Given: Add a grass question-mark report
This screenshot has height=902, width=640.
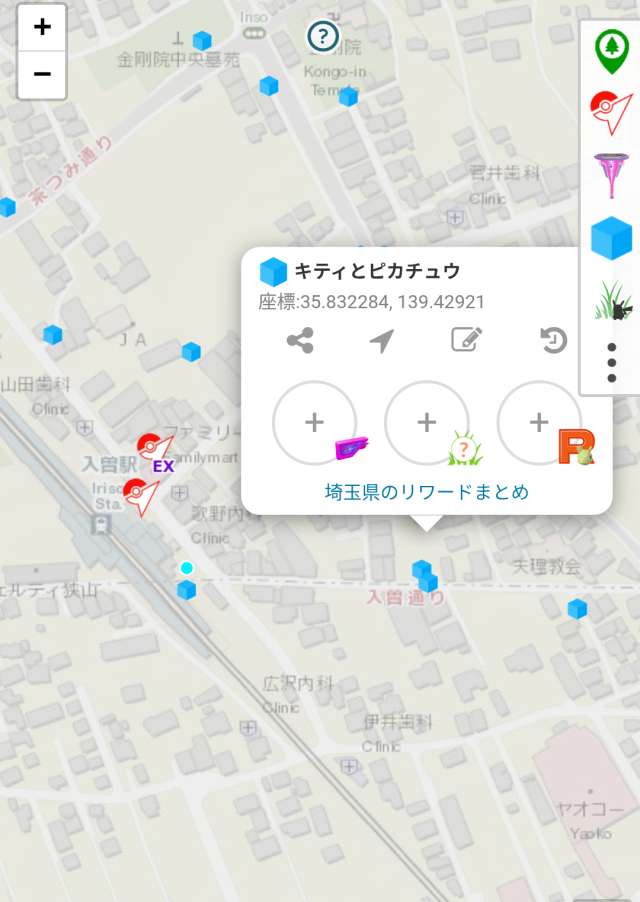Looking at the screenshot, I should (427, 423).
